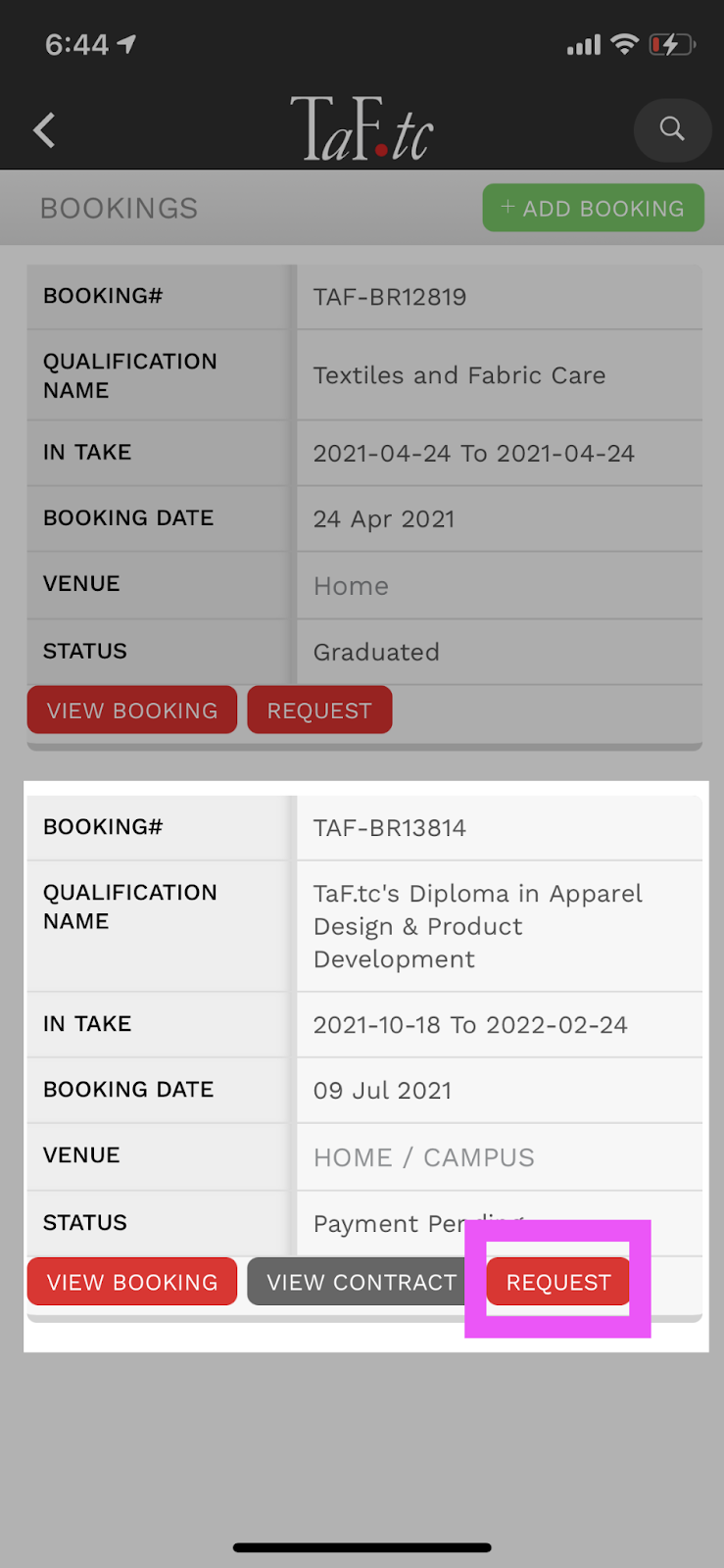724x1568 pixels.
Task: View booking TAF-BR12819
Action: click(x=132, y=710)
